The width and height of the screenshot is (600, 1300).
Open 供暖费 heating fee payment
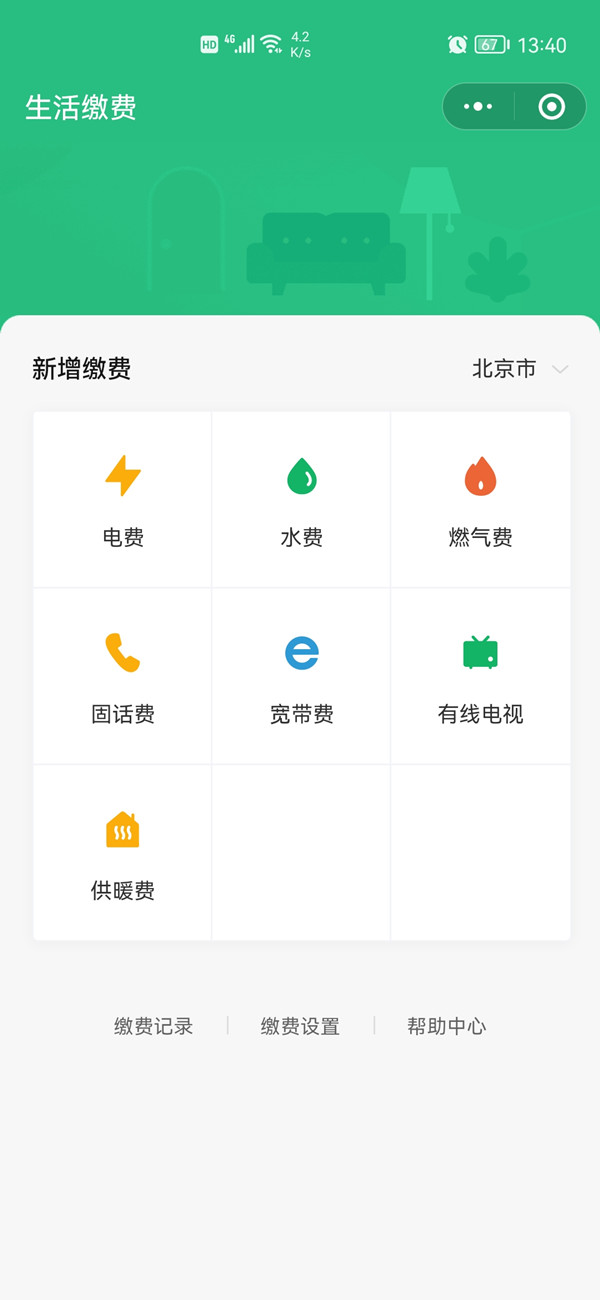[123, 852]
